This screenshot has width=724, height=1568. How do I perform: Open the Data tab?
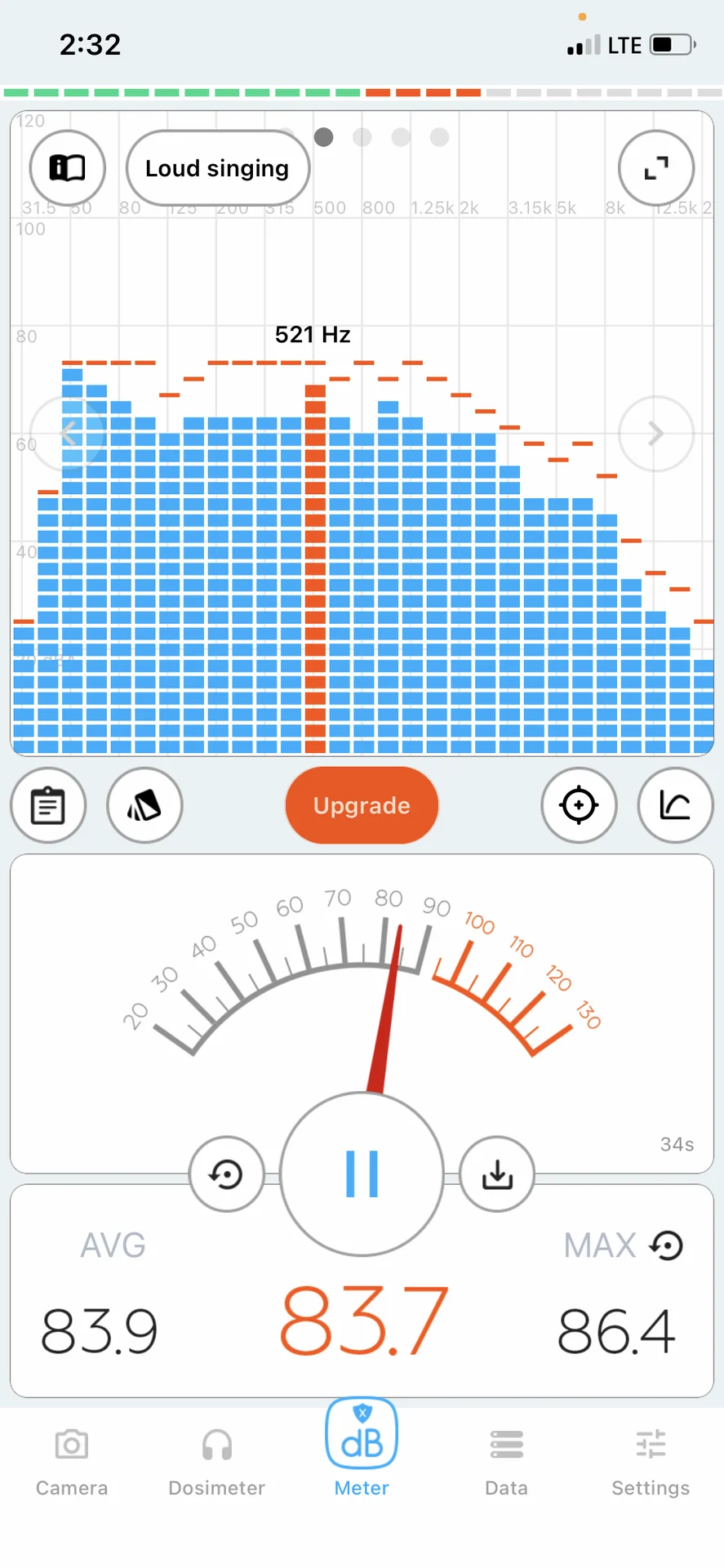[x=506, y=1462]
